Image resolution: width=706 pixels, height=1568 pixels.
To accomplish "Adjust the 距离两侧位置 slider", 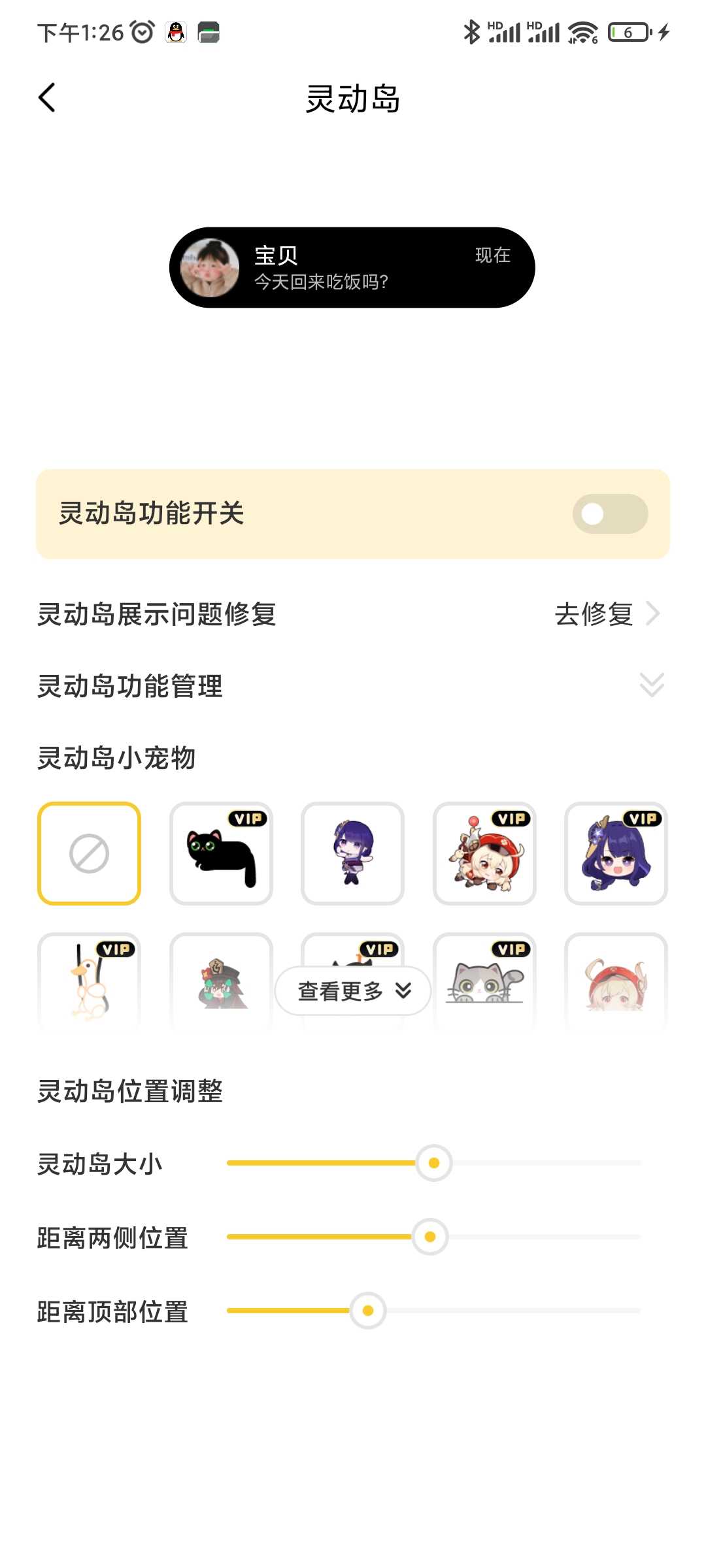I will 430,1237.
